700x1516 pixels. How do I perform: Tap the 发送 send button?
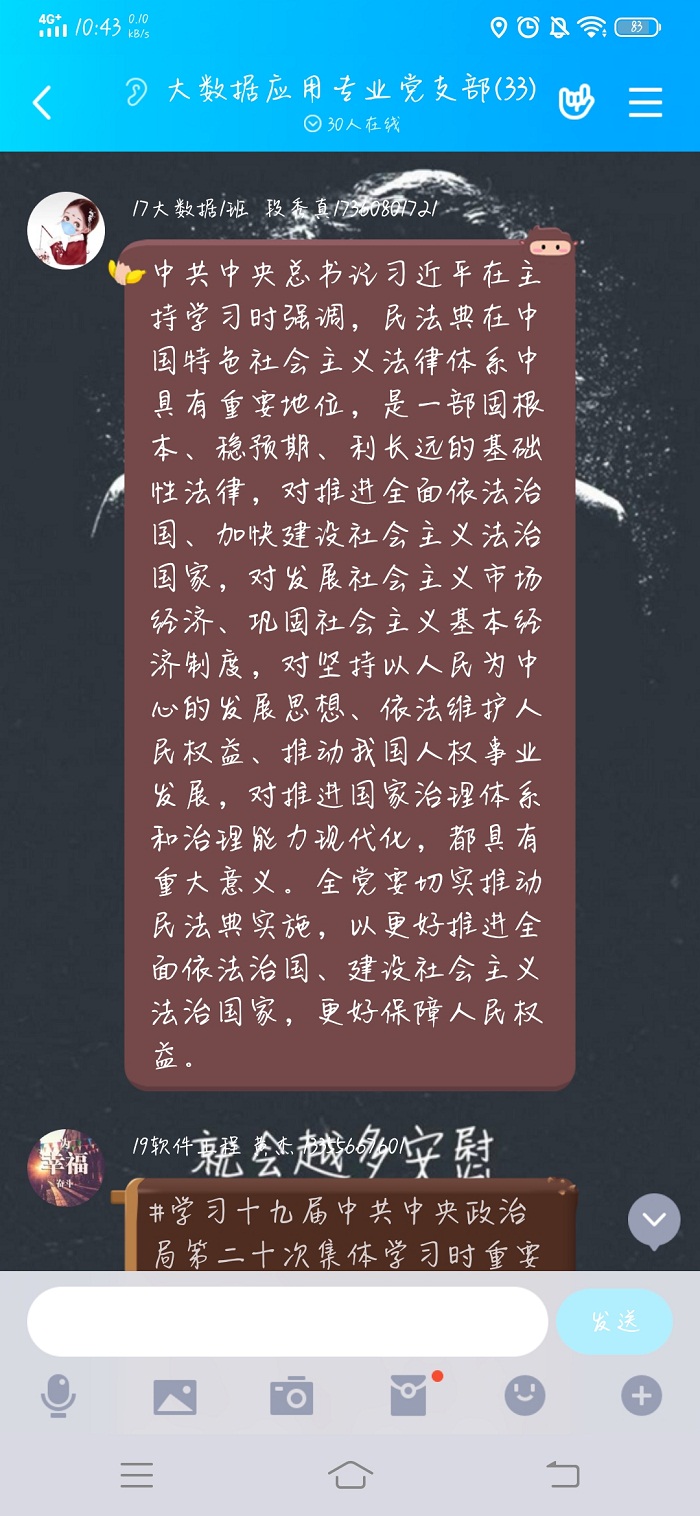coord(614,1321)
